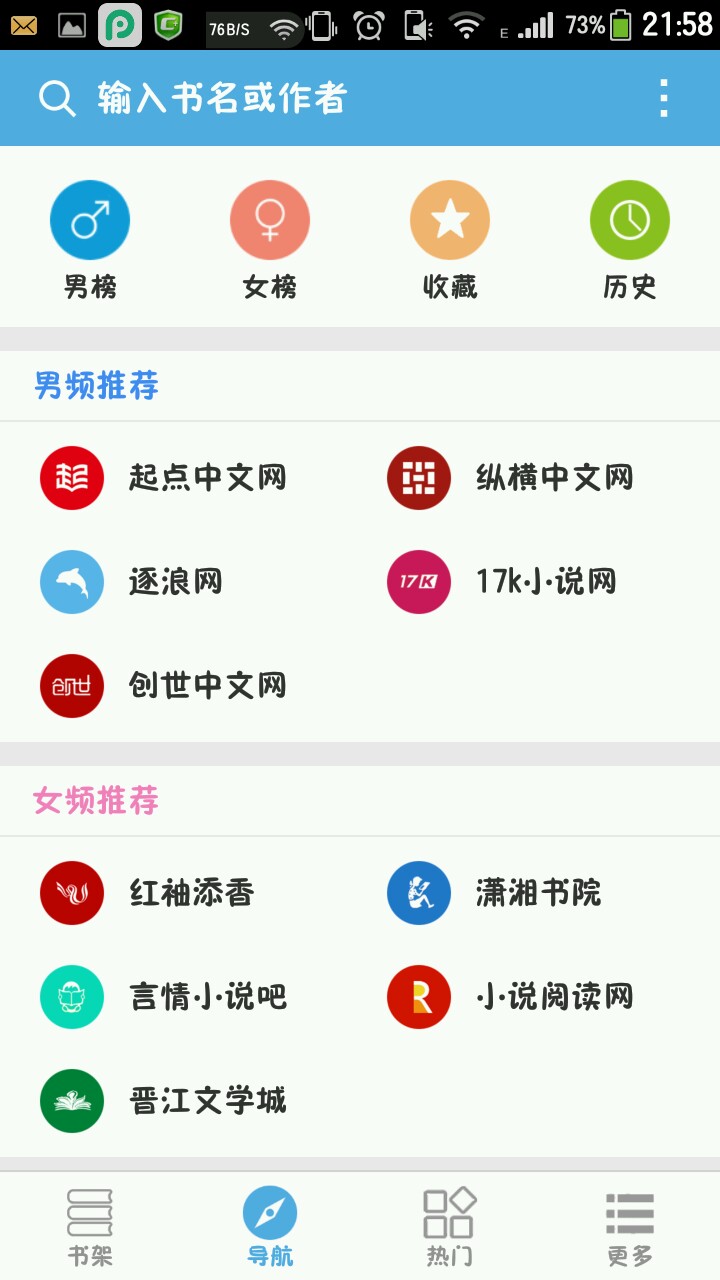Open 红袖添香

[x=148, y=893]
